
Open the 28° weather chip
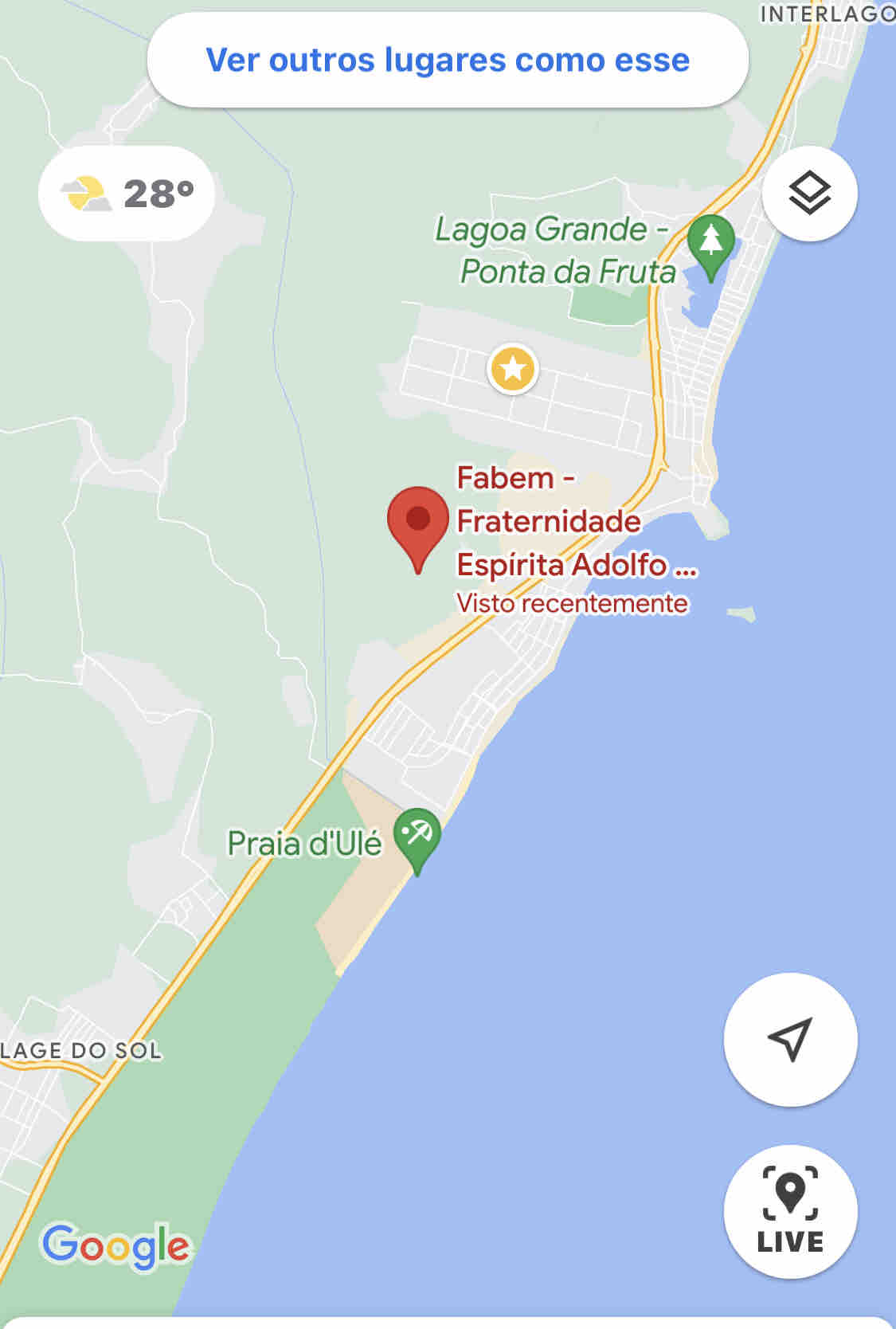127,194
